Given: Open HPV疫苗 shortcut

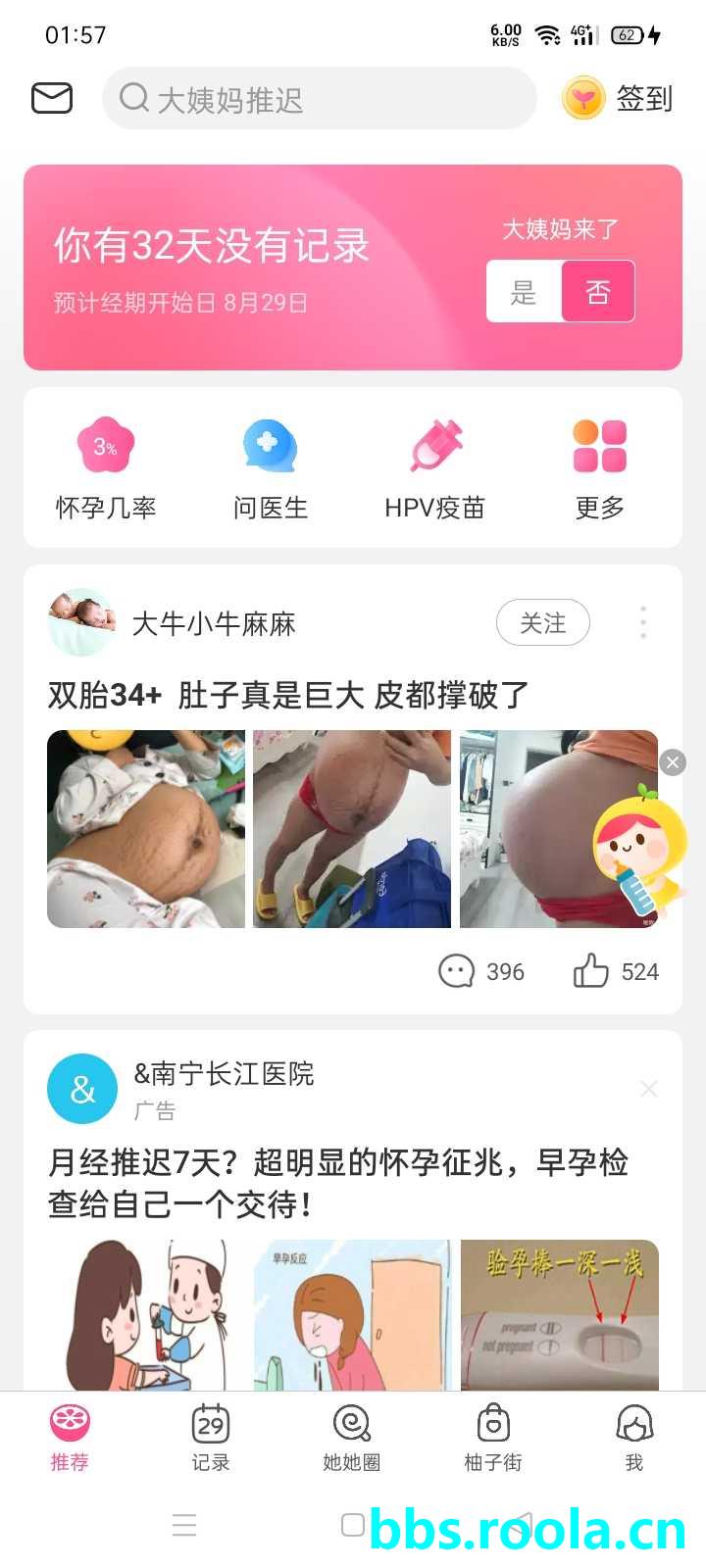Looking at the screenshot, I should 435,467.
